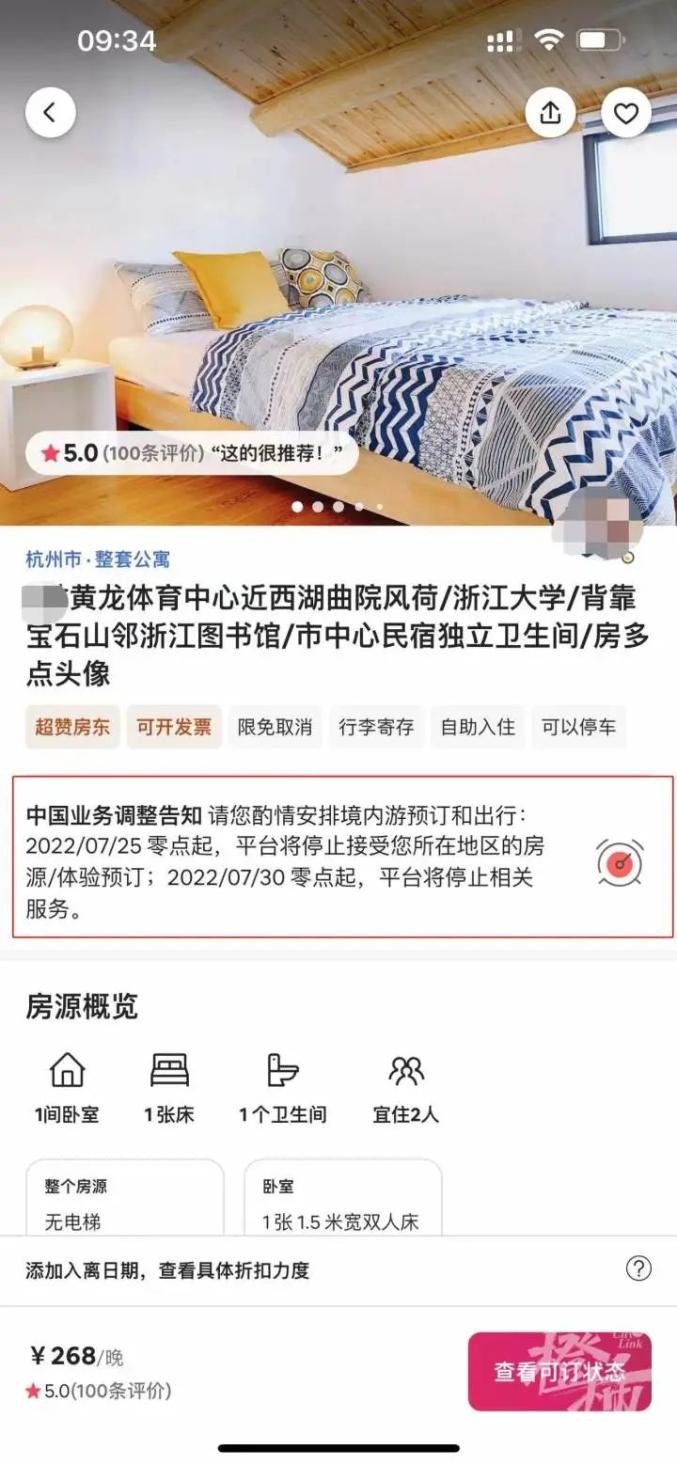Tap the 查看可订状态 button
Viewport: 677px width, 1465px height.
(x=559, y=1371)
